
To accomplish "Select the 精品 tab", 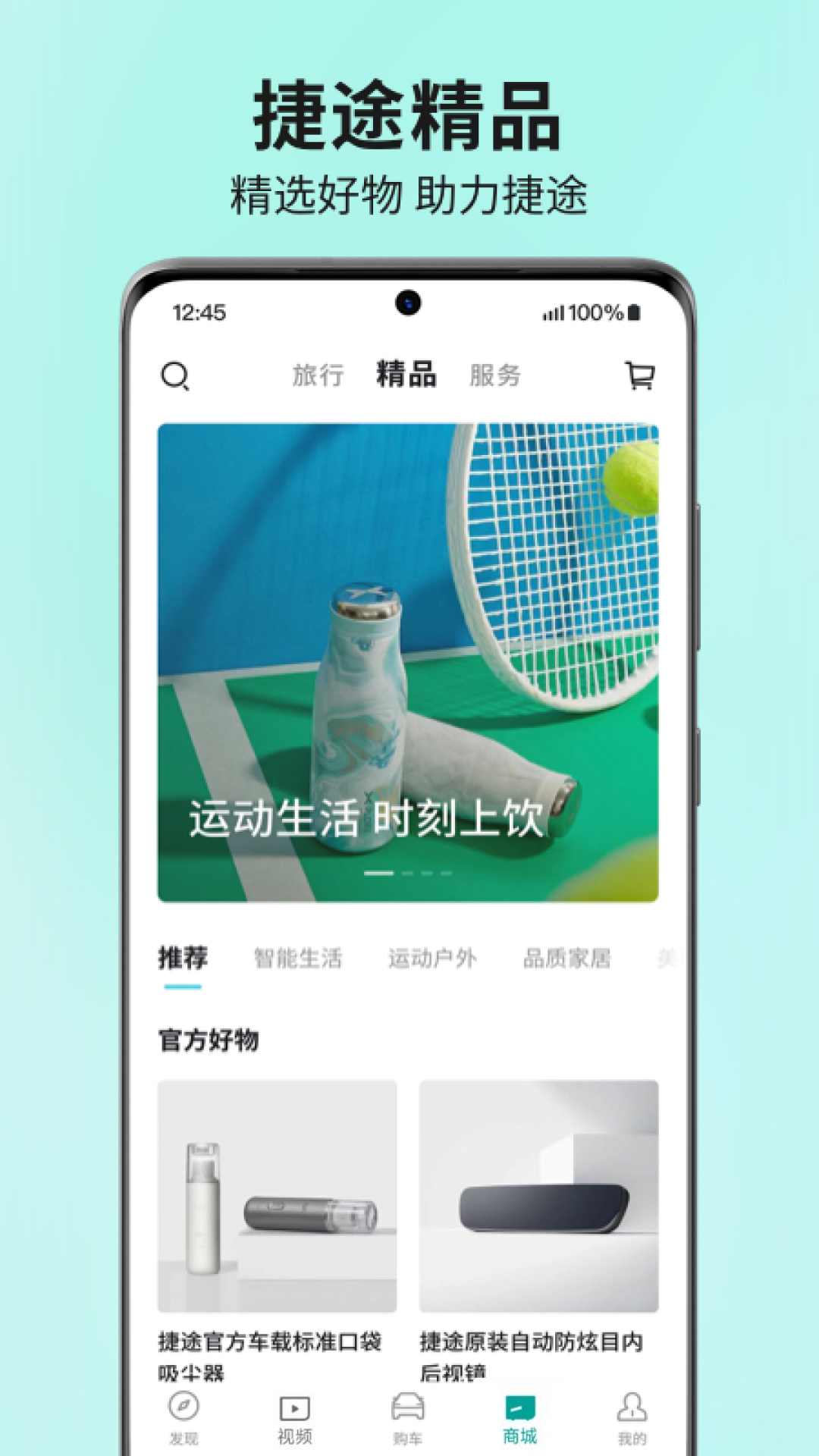I will 407,375.
